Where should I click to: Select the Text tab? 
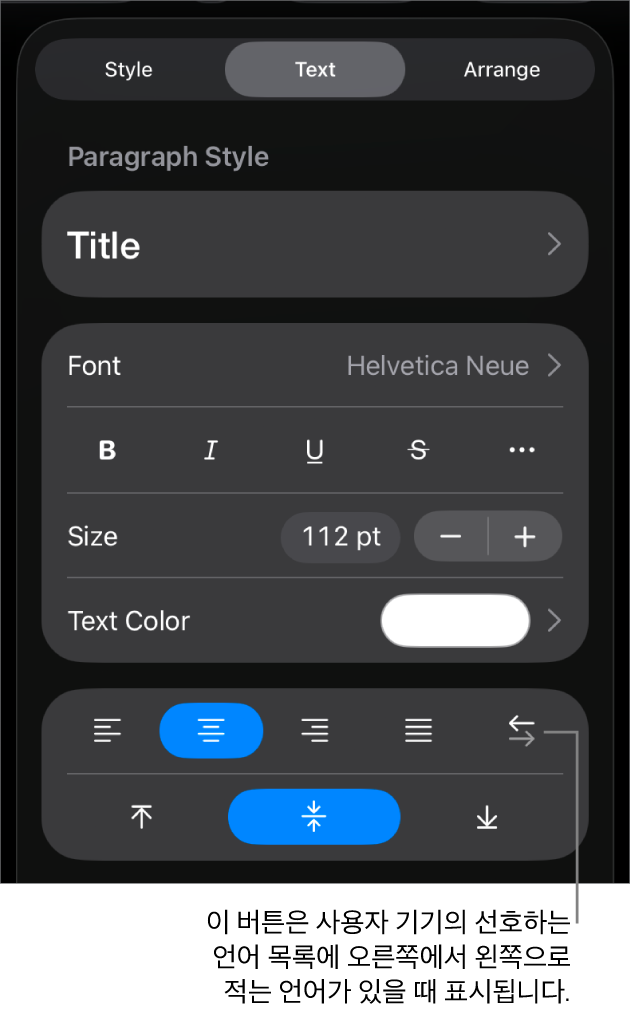(x=315, y=70)
